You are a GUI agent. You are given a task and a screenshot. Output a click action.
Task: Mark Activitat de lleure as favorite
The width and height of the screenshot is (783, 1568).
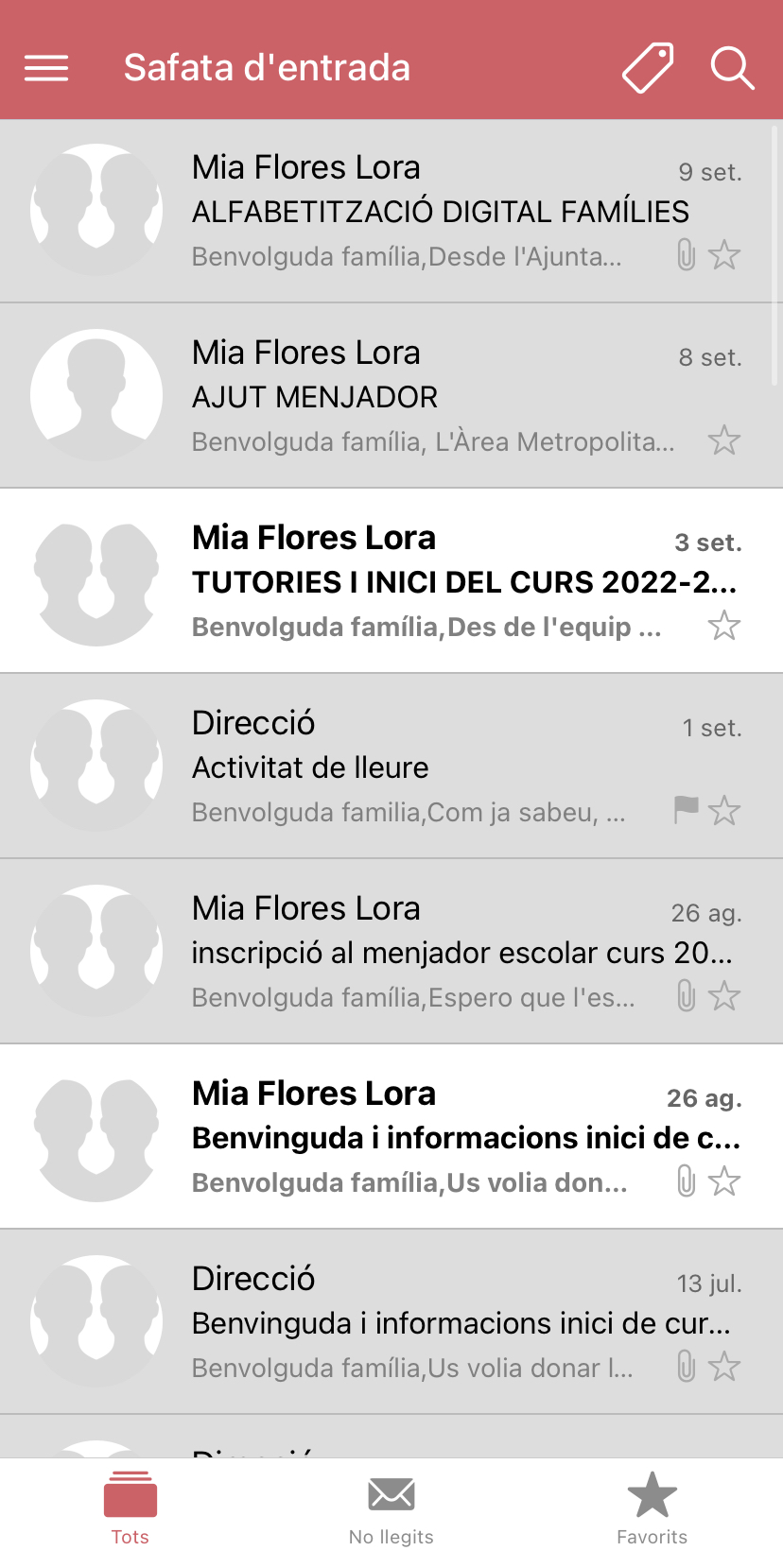tap(724, 811)
